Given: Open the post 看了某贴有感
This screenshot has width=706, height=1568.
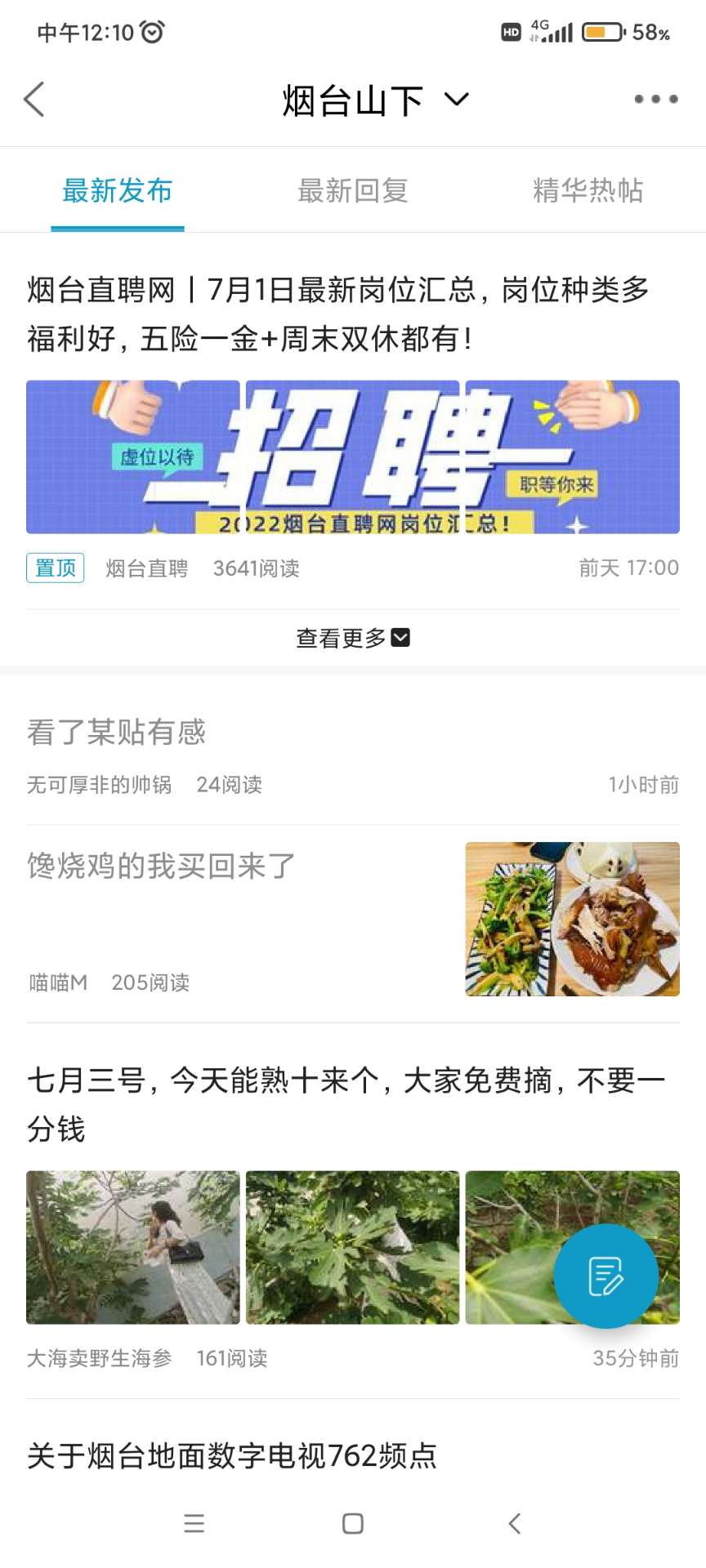Looking at the screenshot, I should coord(116,732).
